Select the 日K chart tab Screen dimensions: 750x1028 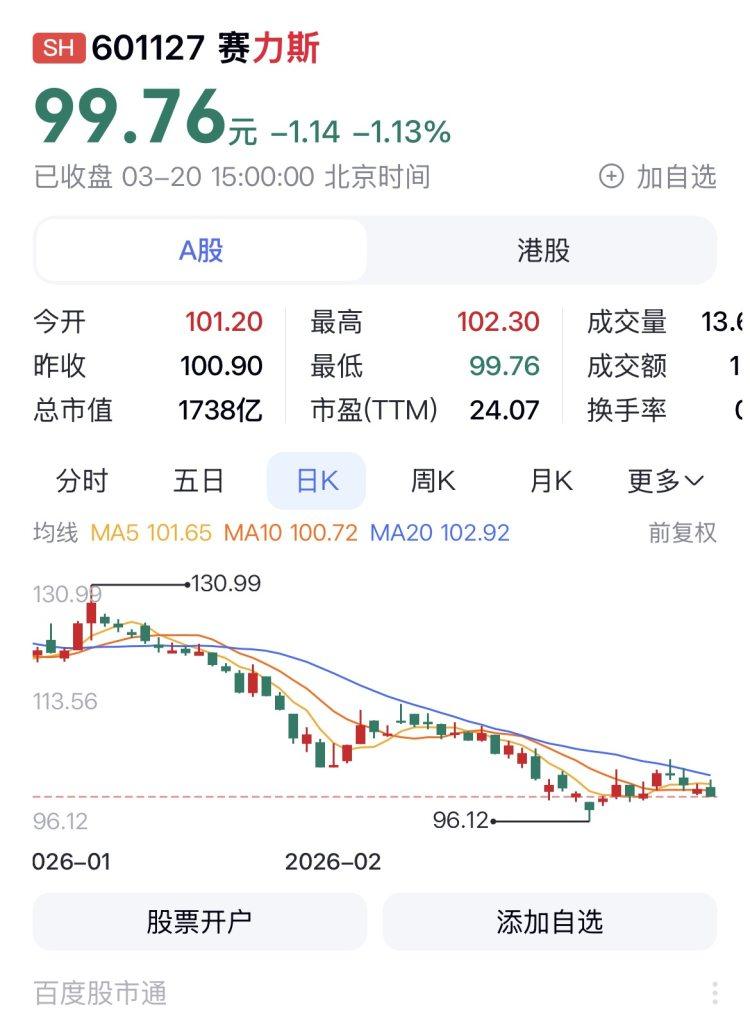click(316, 481)
